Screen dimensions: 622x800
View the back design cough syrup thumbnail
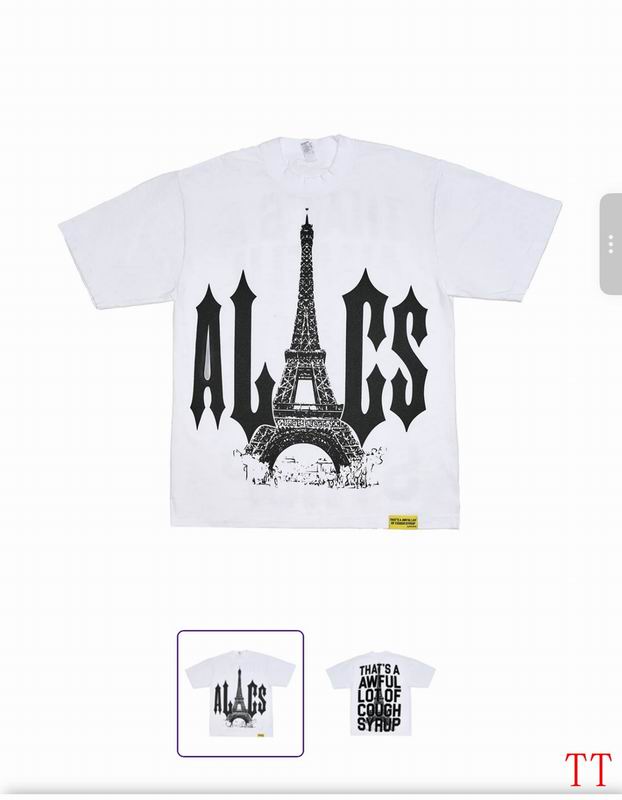point(382,692)
